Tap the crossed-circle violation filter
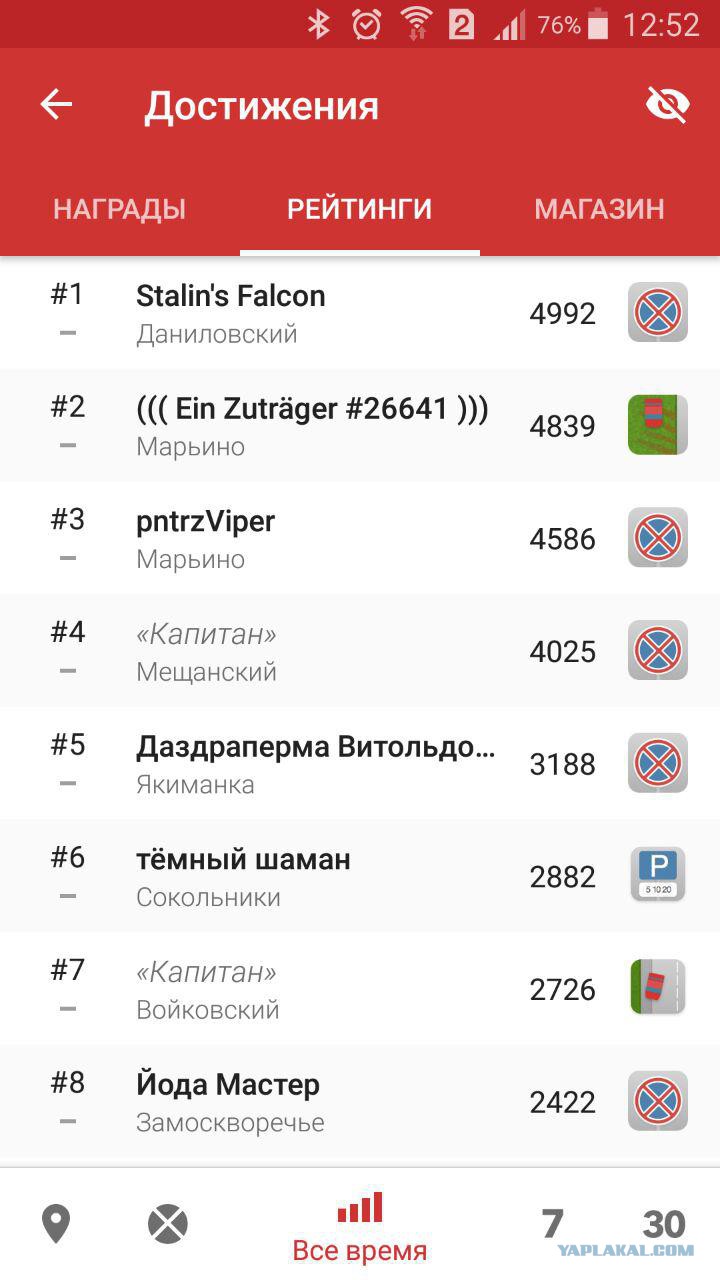The height and width of the screenshot is (1280, 720). click(x=168, y=1224)
